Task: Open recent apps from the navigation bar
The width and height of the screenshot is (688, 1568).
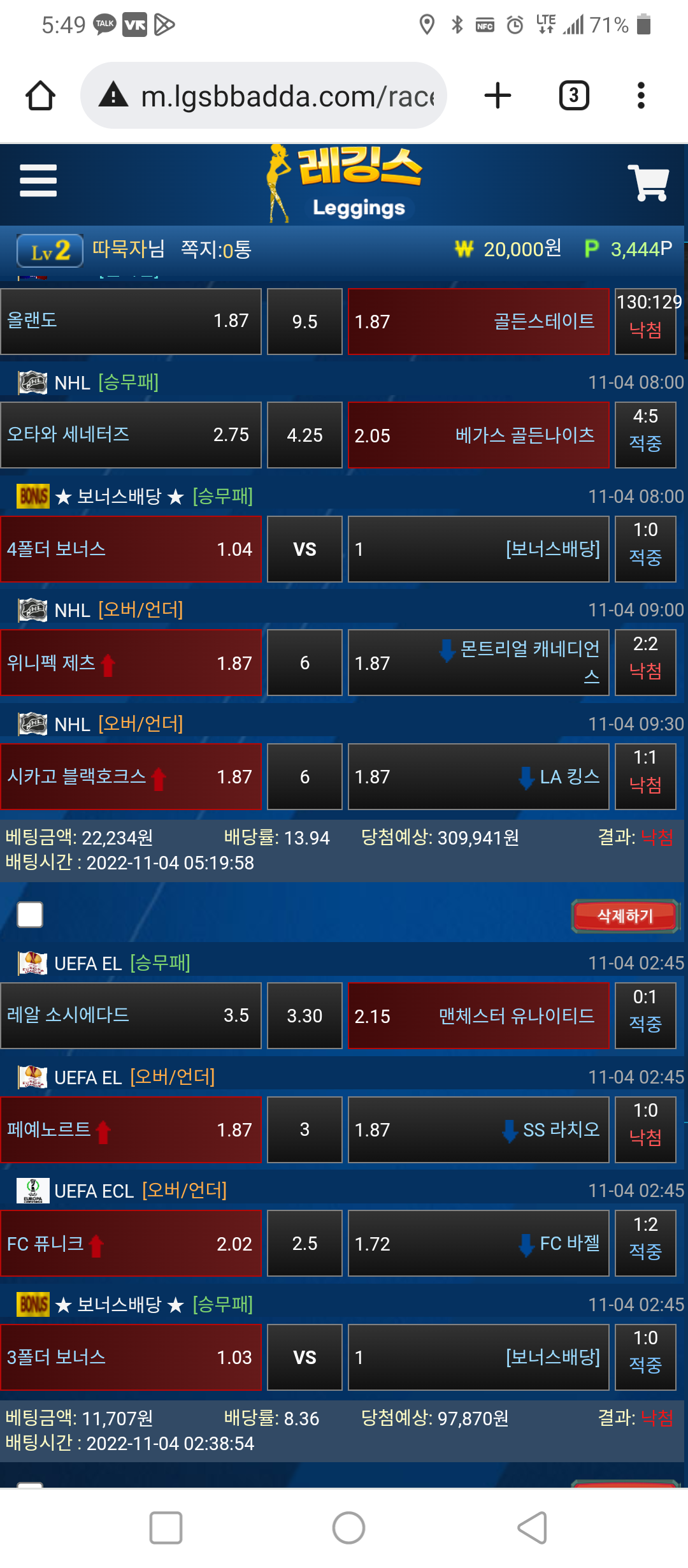Action: pos(166,1528)
